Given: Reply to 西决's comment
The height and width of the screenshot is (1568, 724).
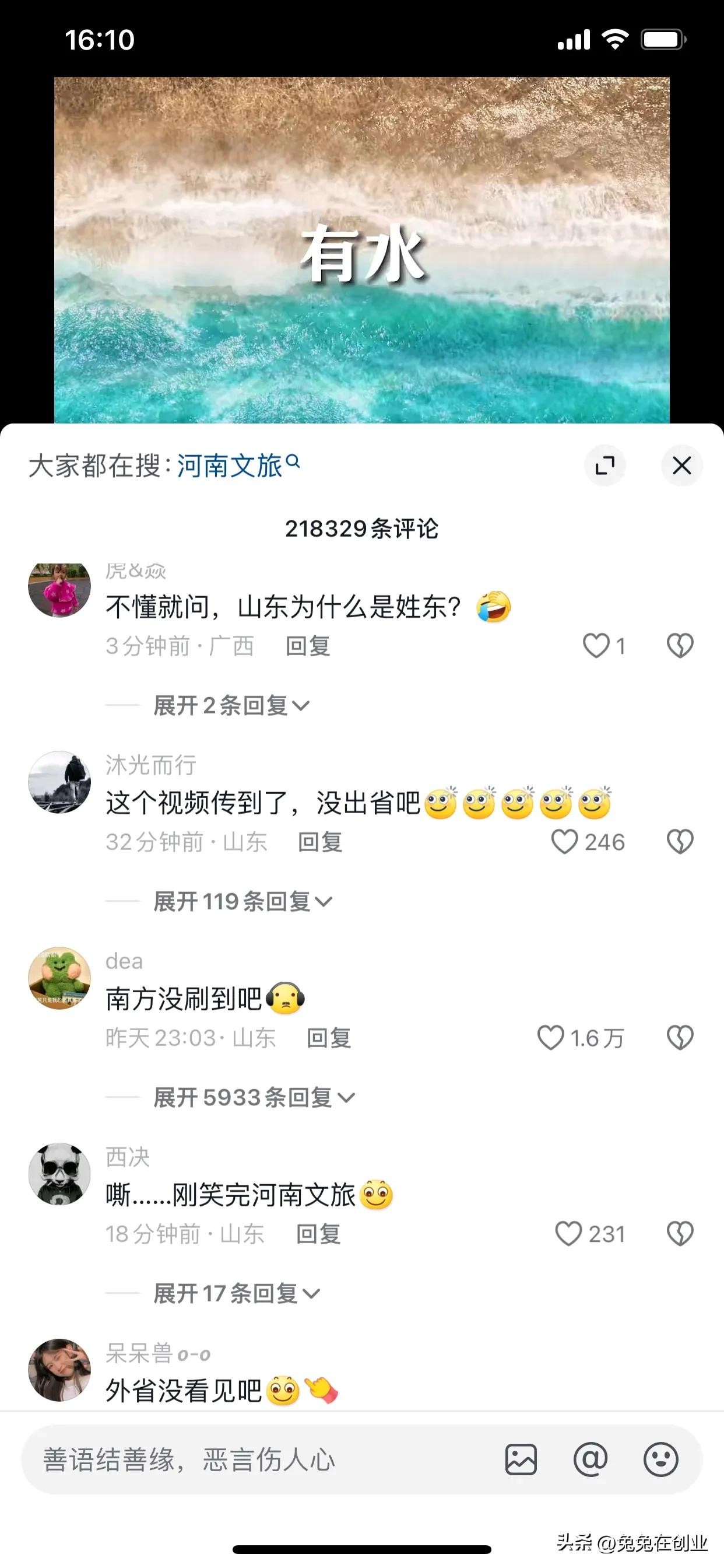Looking at the screenshot, I should click(318, 1234).
